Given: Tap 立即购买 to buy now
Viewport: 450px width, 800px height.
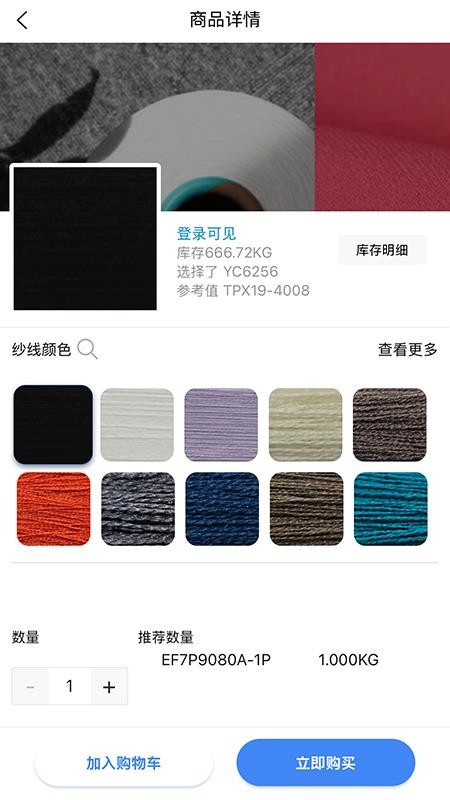Looking at the screenshot, I should click(x=326, y=763).
